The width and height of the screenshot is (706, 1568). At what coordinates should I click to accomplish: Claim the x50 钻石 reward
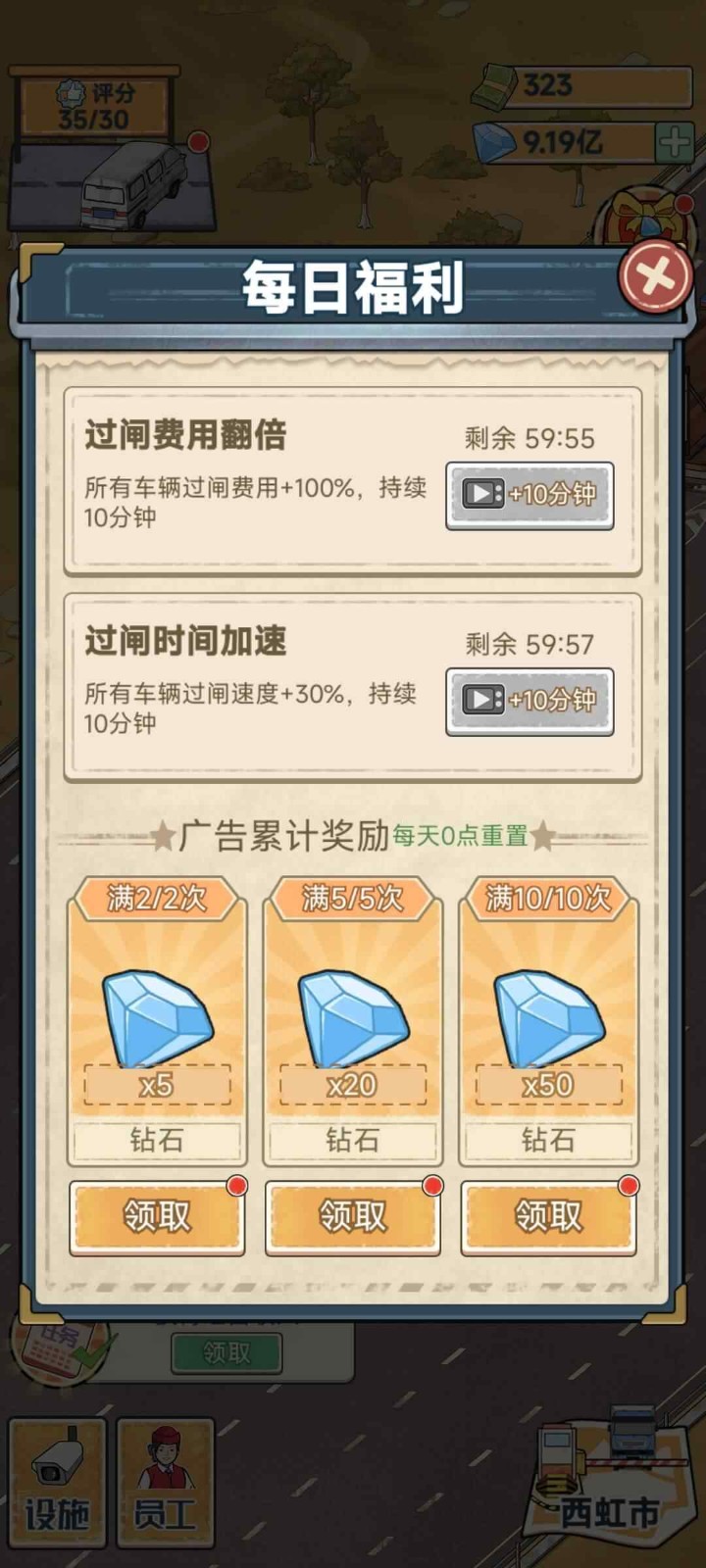pyautogui.click(x=549, y=1217)
